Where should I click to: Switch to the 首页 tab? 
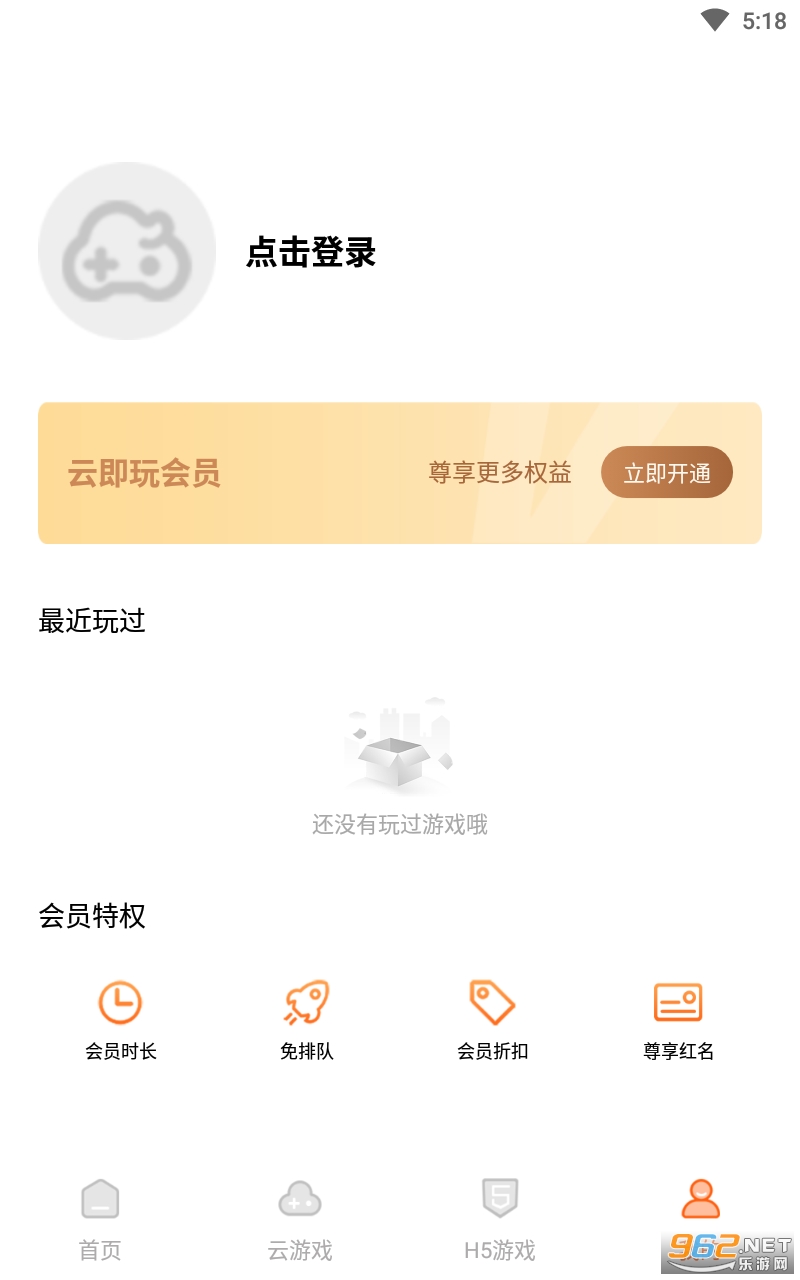click(100, 1220)
